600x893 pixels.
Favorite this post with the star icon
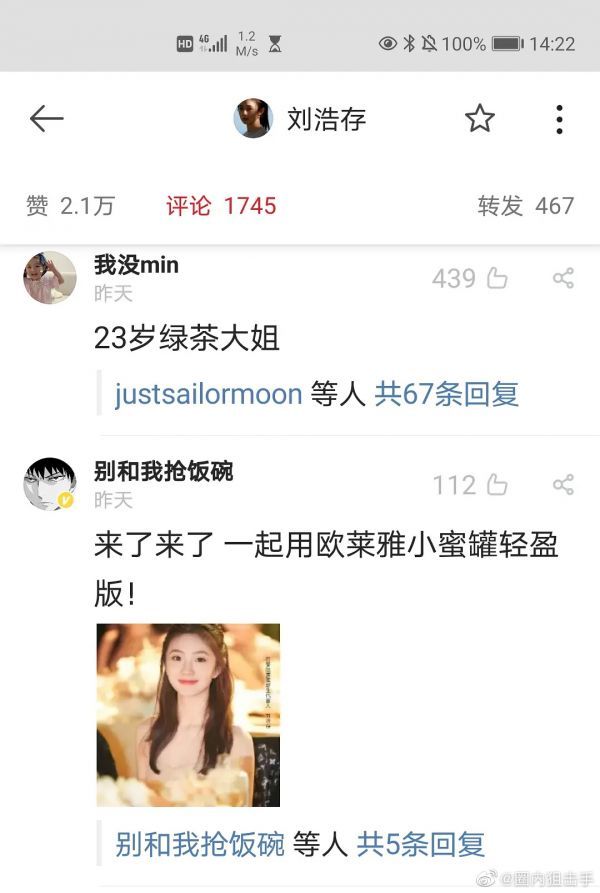480,119
